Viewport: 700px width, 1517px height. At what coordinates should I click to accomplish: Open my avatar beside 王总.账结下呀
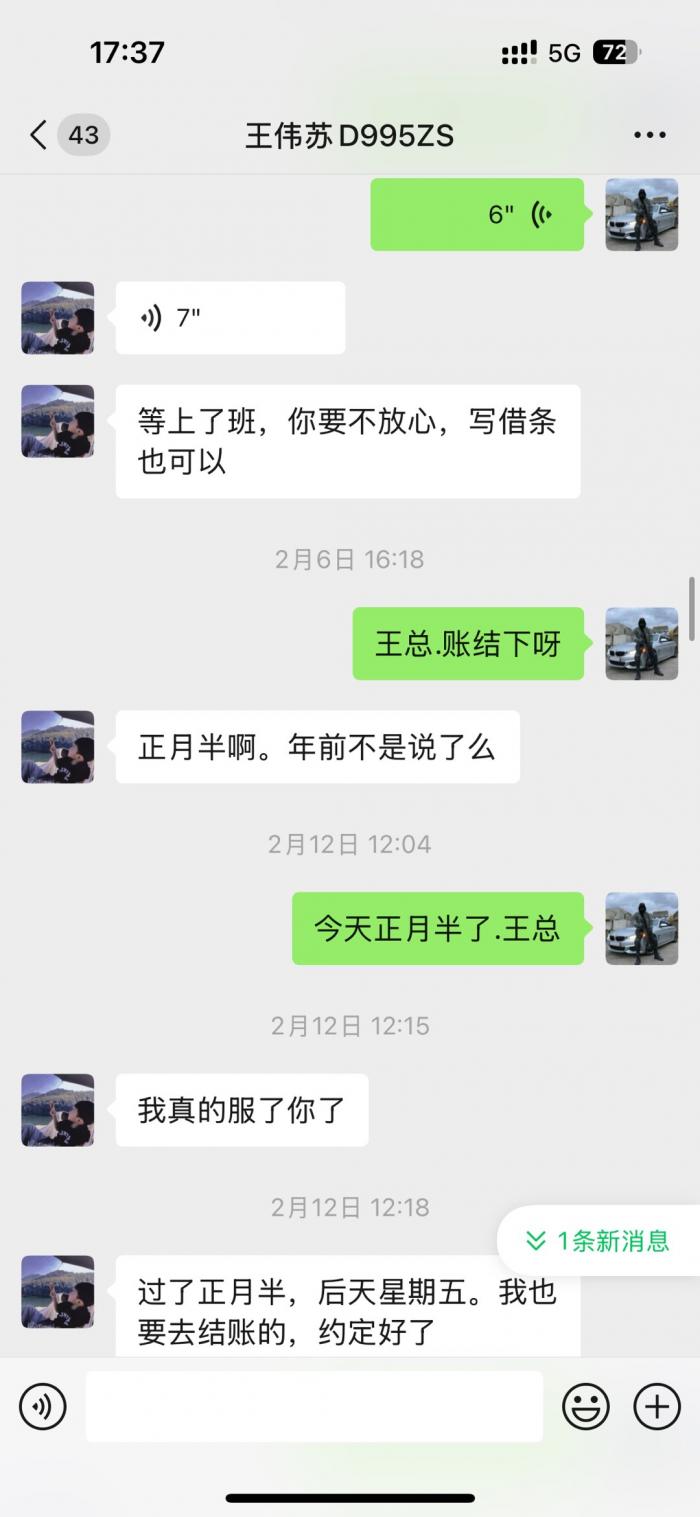[642, 644]
